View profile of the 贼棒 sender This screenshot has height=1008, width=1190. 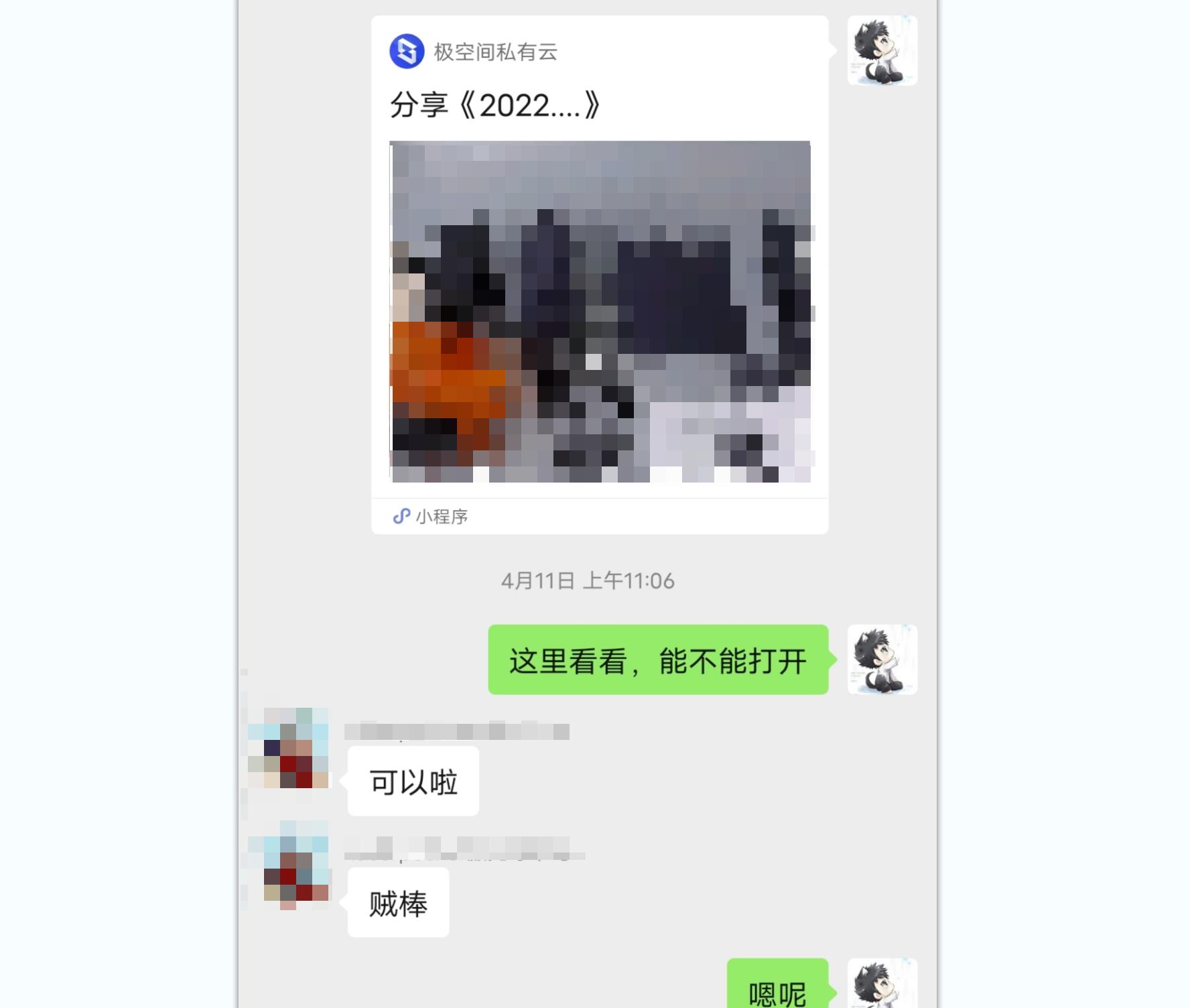click(x=289, y=865)
